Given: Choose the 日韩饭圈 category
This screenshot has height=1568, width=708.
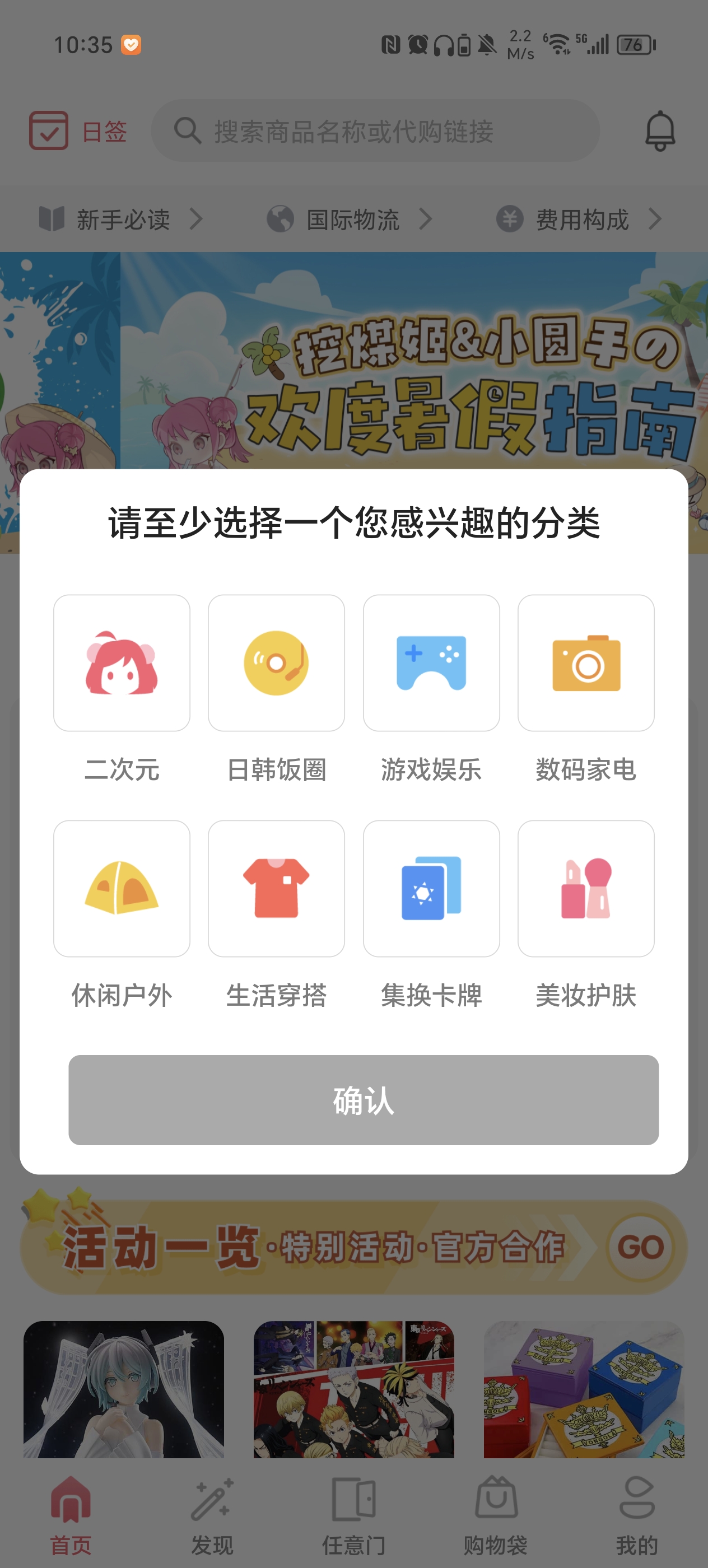Looking at the screenshot, I should [276, 663].
